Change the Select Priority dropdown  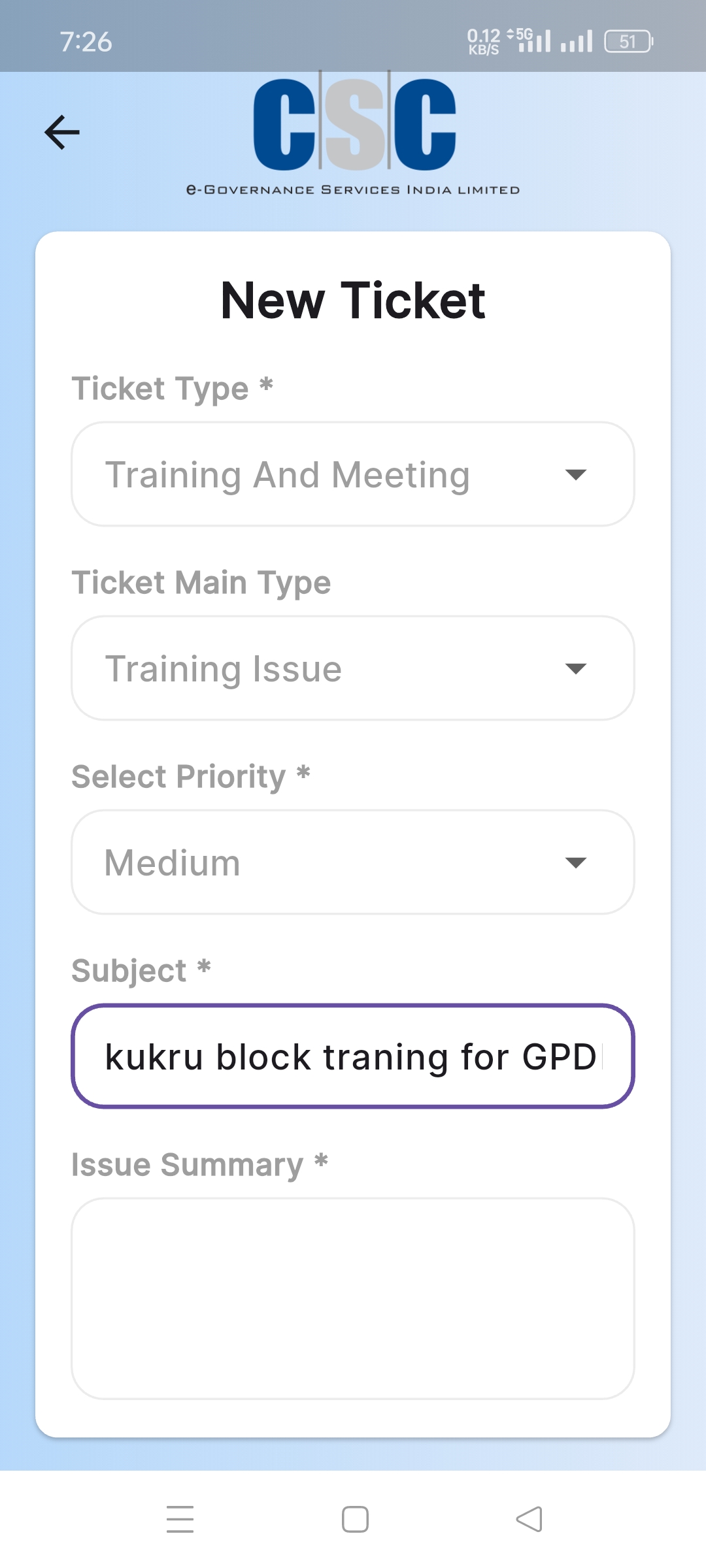tap(353, 862)
